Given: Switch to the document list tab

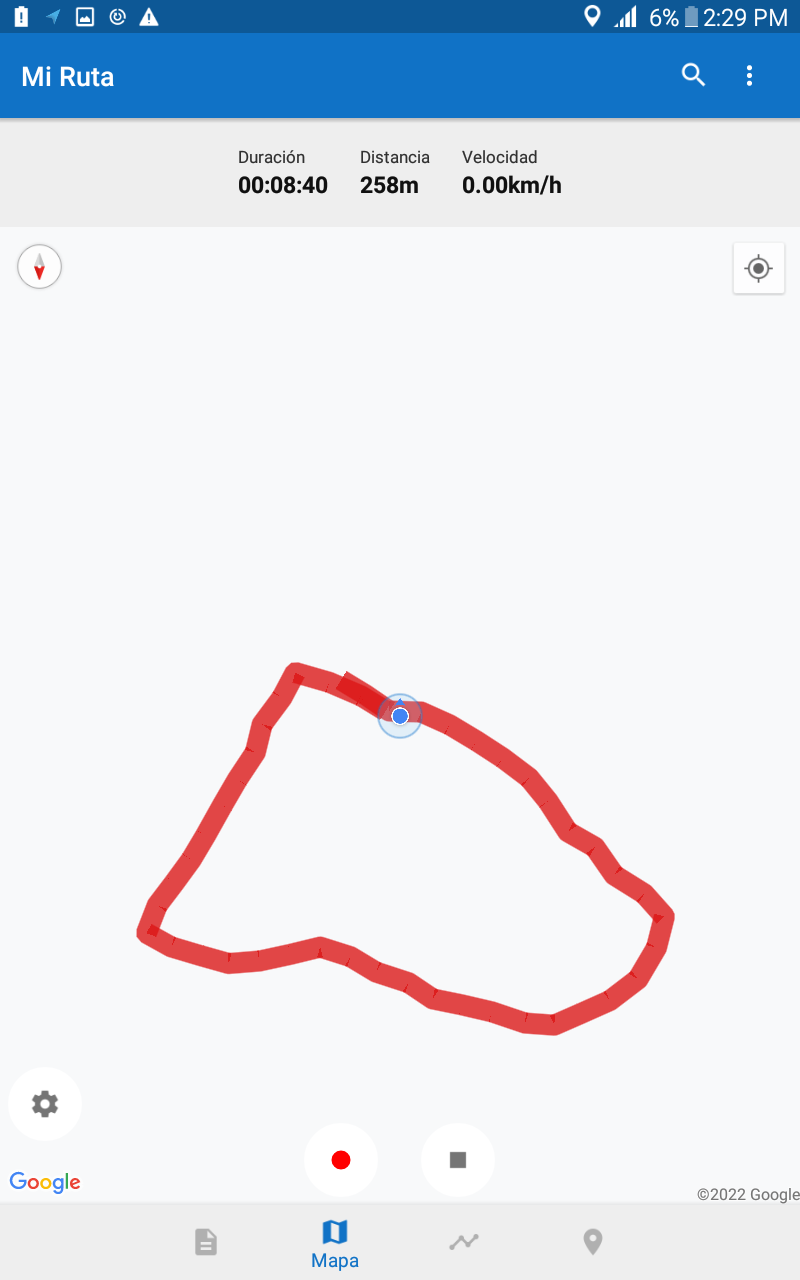Looking at the screenshot, I should click(x=206, y=1242).
